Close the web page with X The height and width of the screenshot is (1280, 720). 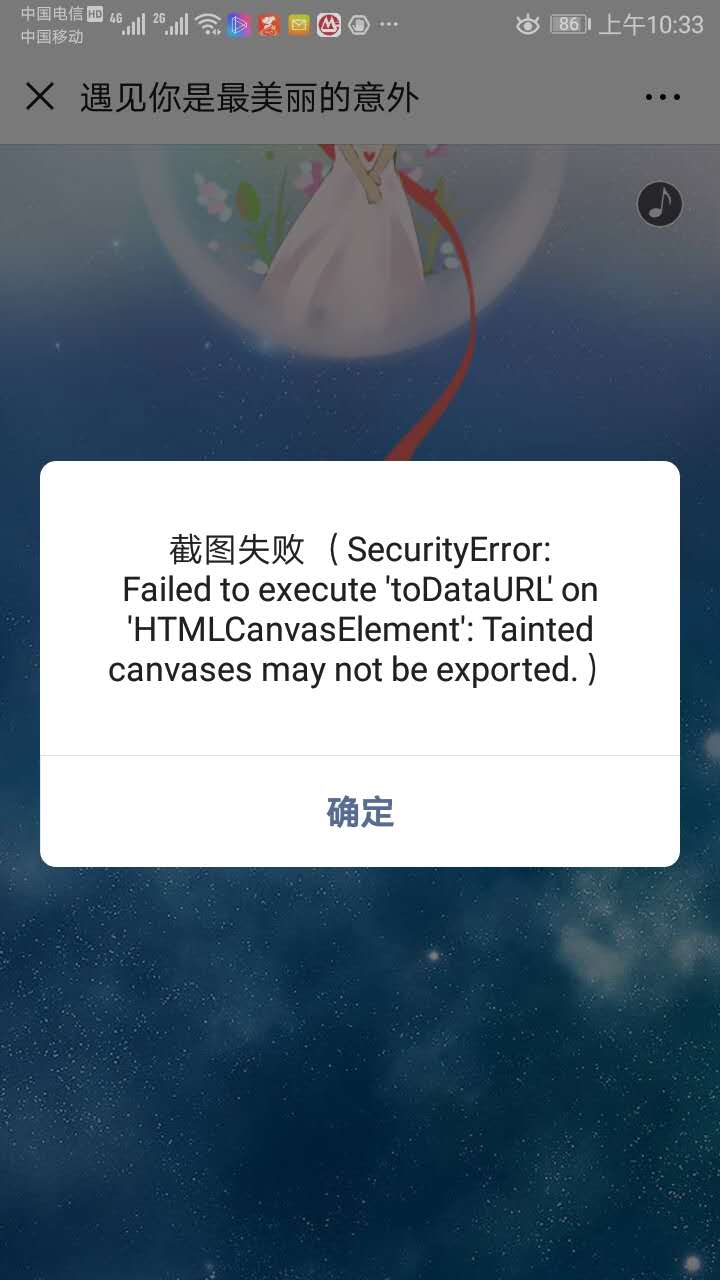(x=40, y=97)
